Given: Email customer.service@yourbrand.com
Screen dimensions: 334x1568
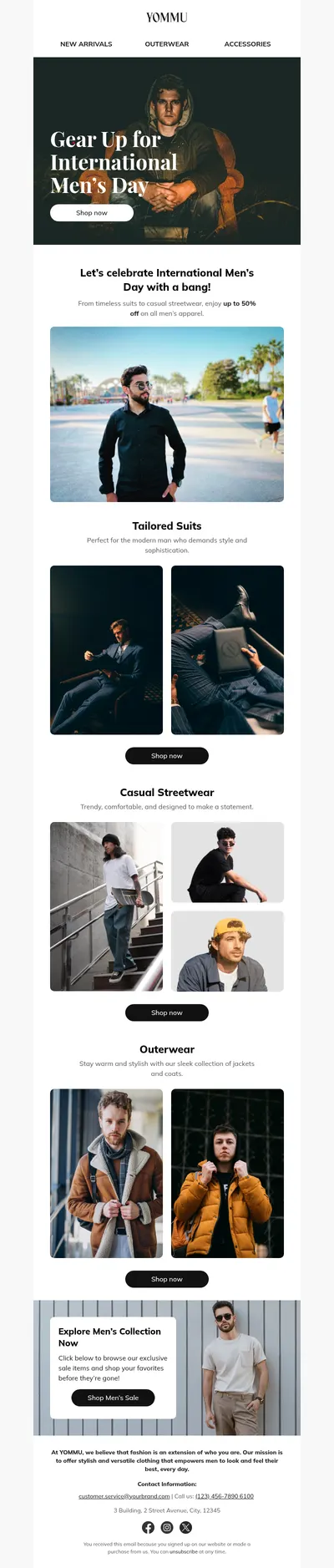Looking at the screenshot, I should pyautogui.click(x=124, y=1496).
